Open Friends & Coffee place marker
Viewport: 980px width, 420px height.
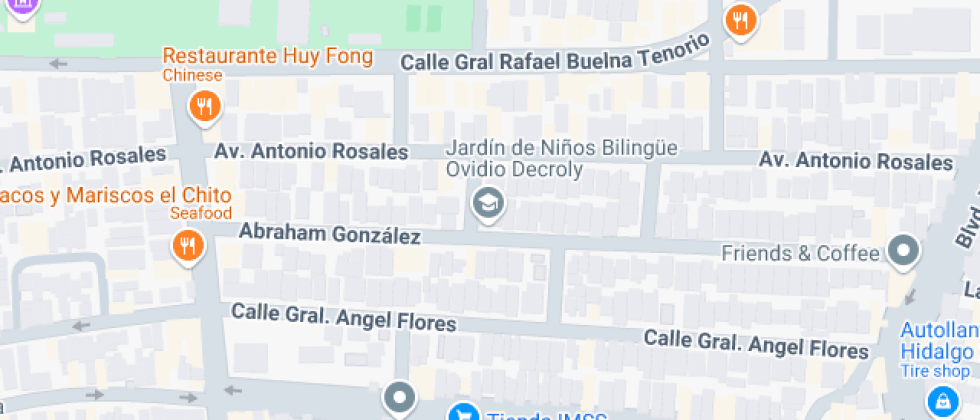click(x=904, y=251)
